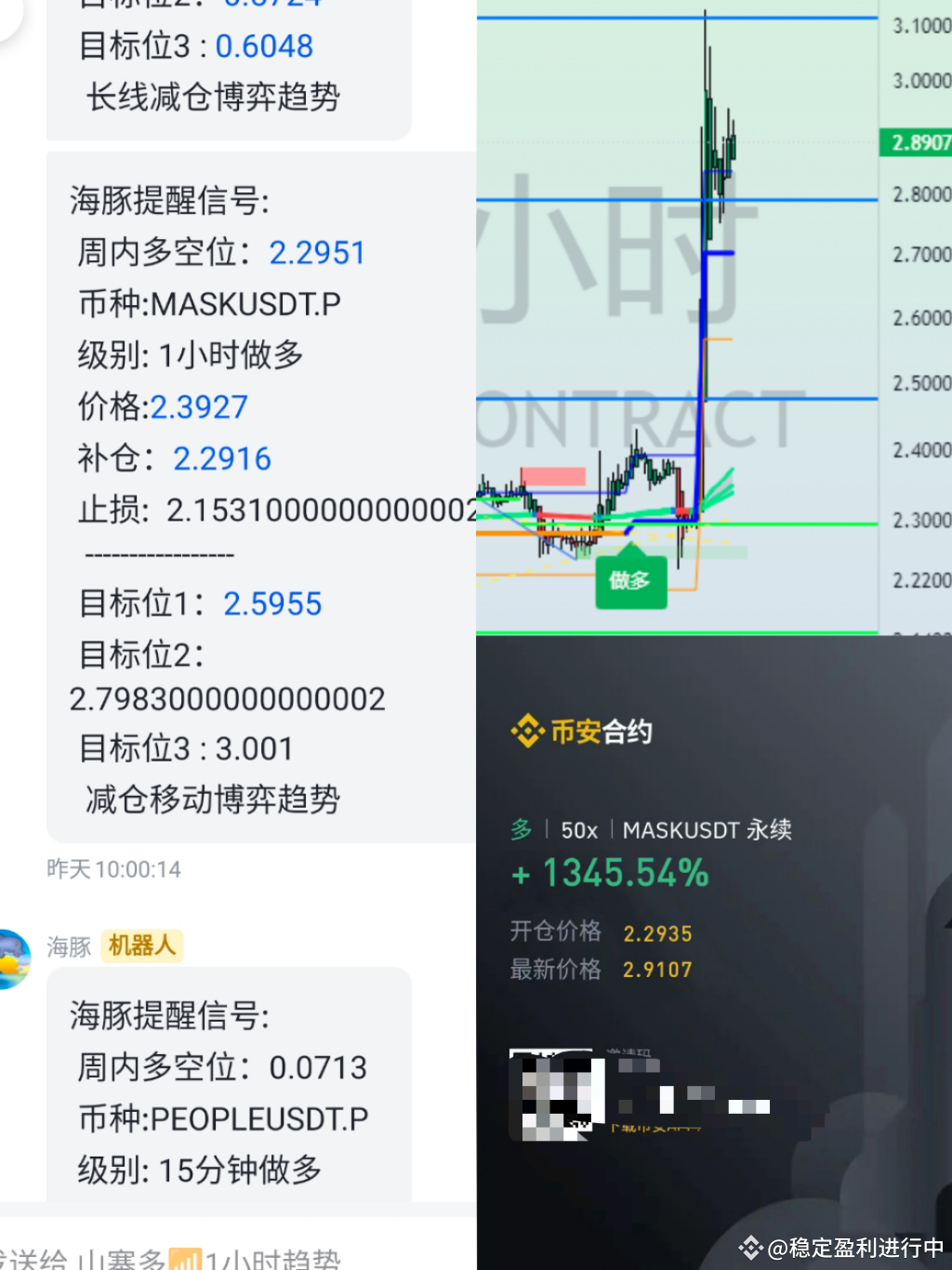Click the yellow 机器人 robot badge
The width and height of the screenshot is (952, 1270).
coord(141,945)
